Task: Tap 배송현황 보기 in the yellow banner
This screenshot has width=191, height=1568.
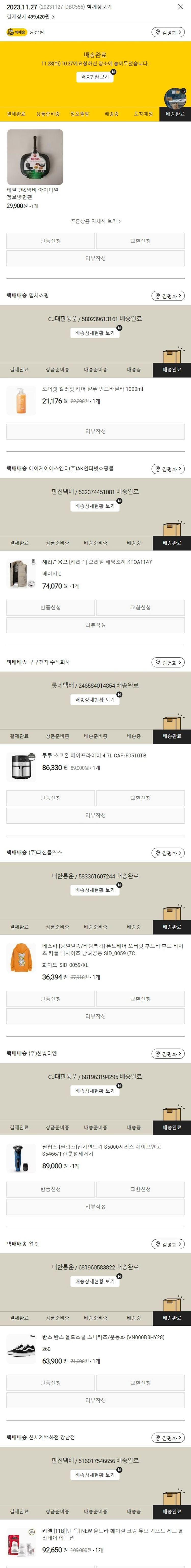Action: (x=95, y=77)
